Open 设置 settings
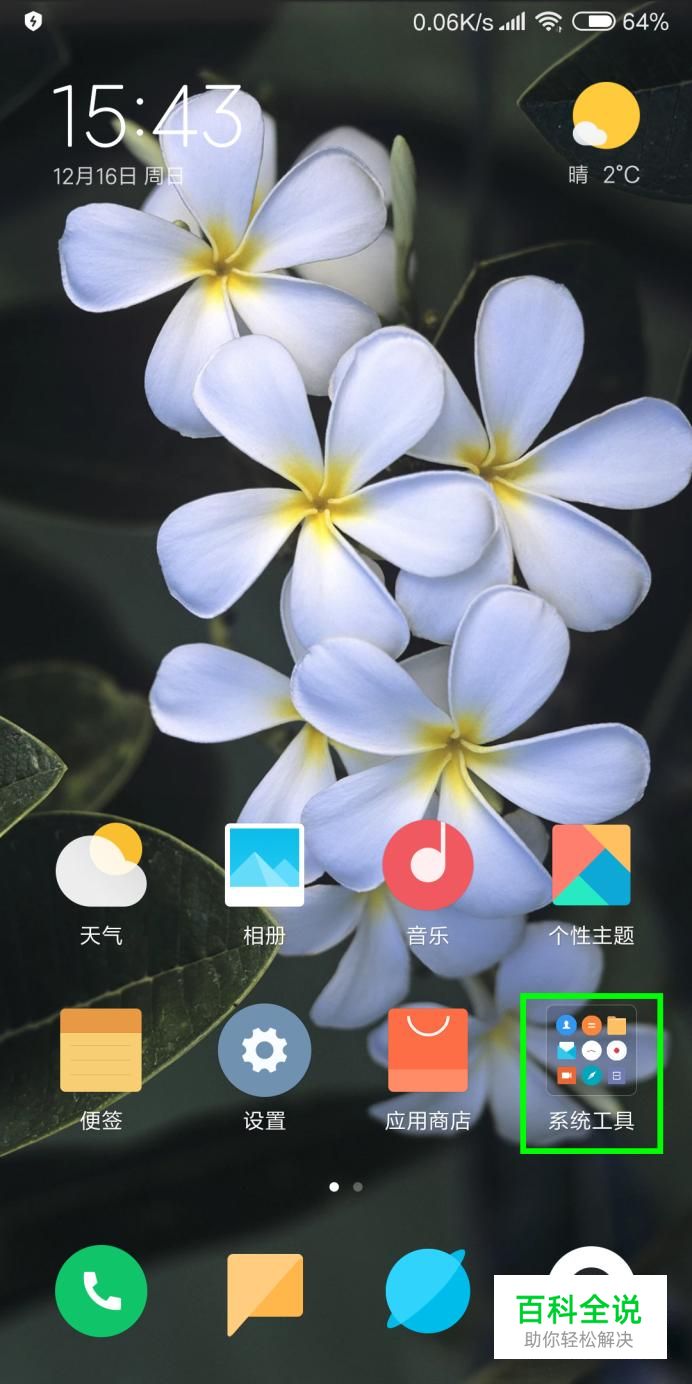The width and height of the screenshot is (692, 1384). coord(264,1050)
